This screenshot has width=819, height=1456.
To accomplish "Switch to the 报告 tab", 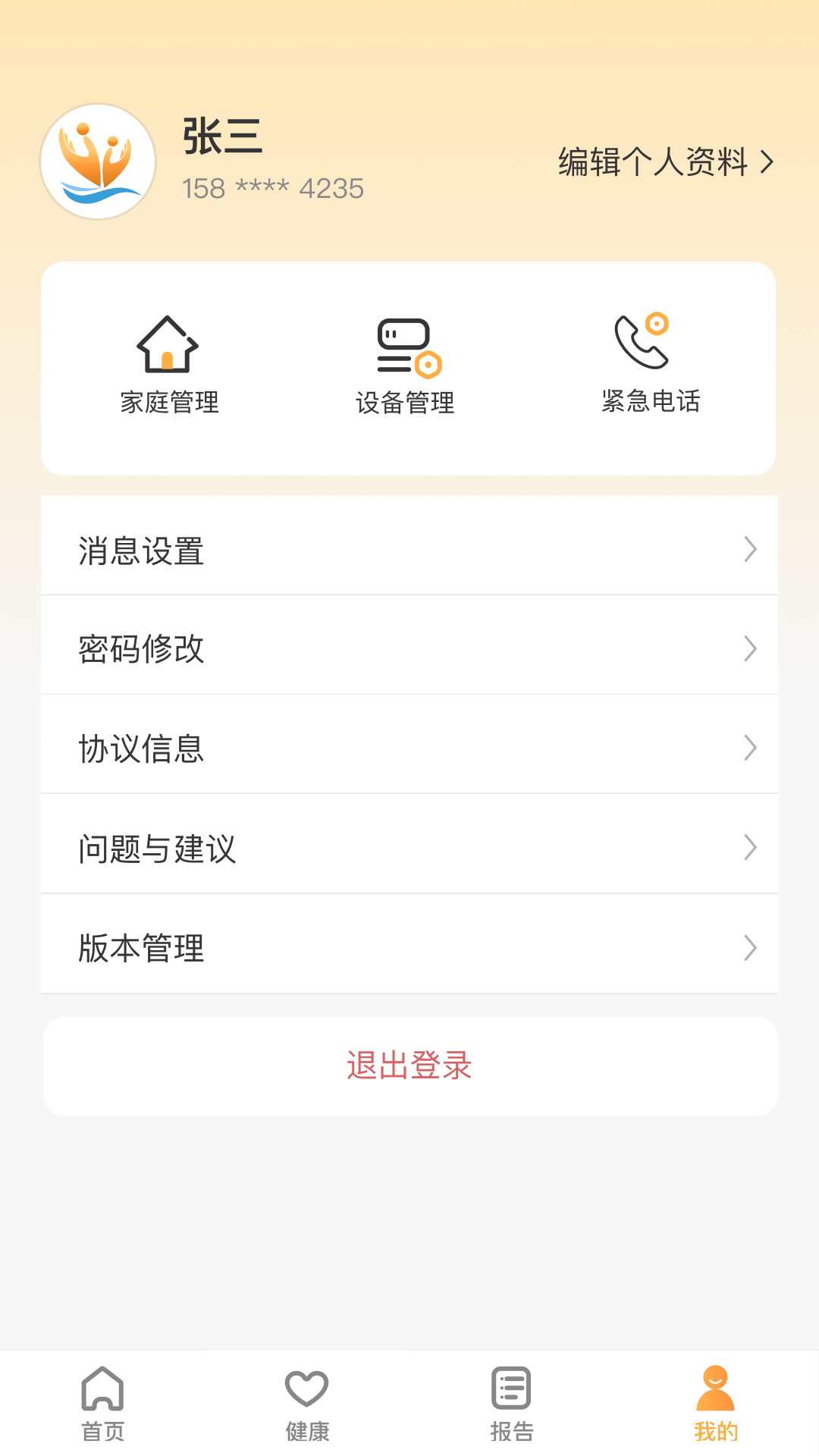I will (512, 1404).
